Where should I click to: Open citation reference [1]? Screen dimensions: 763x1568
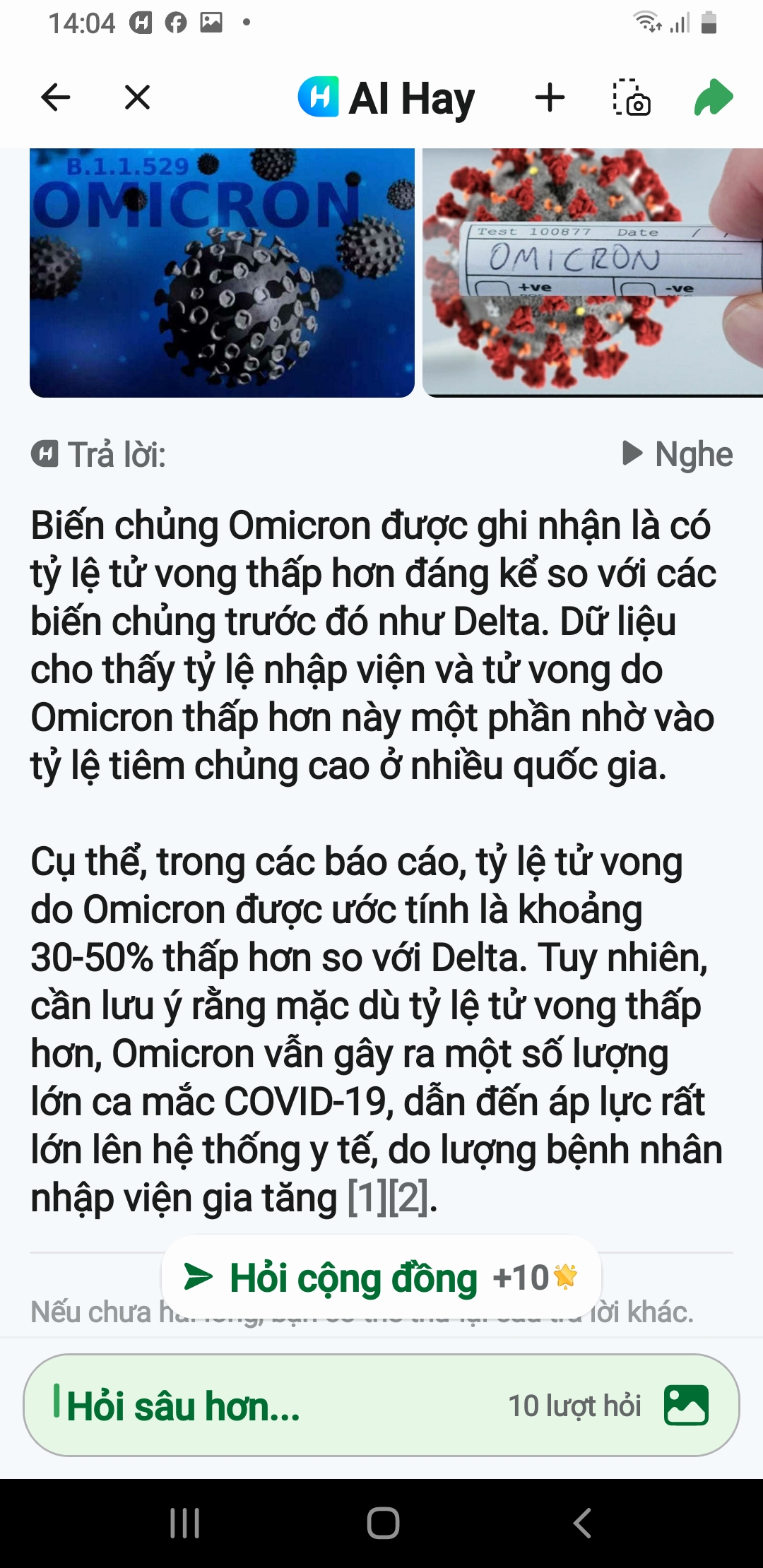click(367, 1198)
